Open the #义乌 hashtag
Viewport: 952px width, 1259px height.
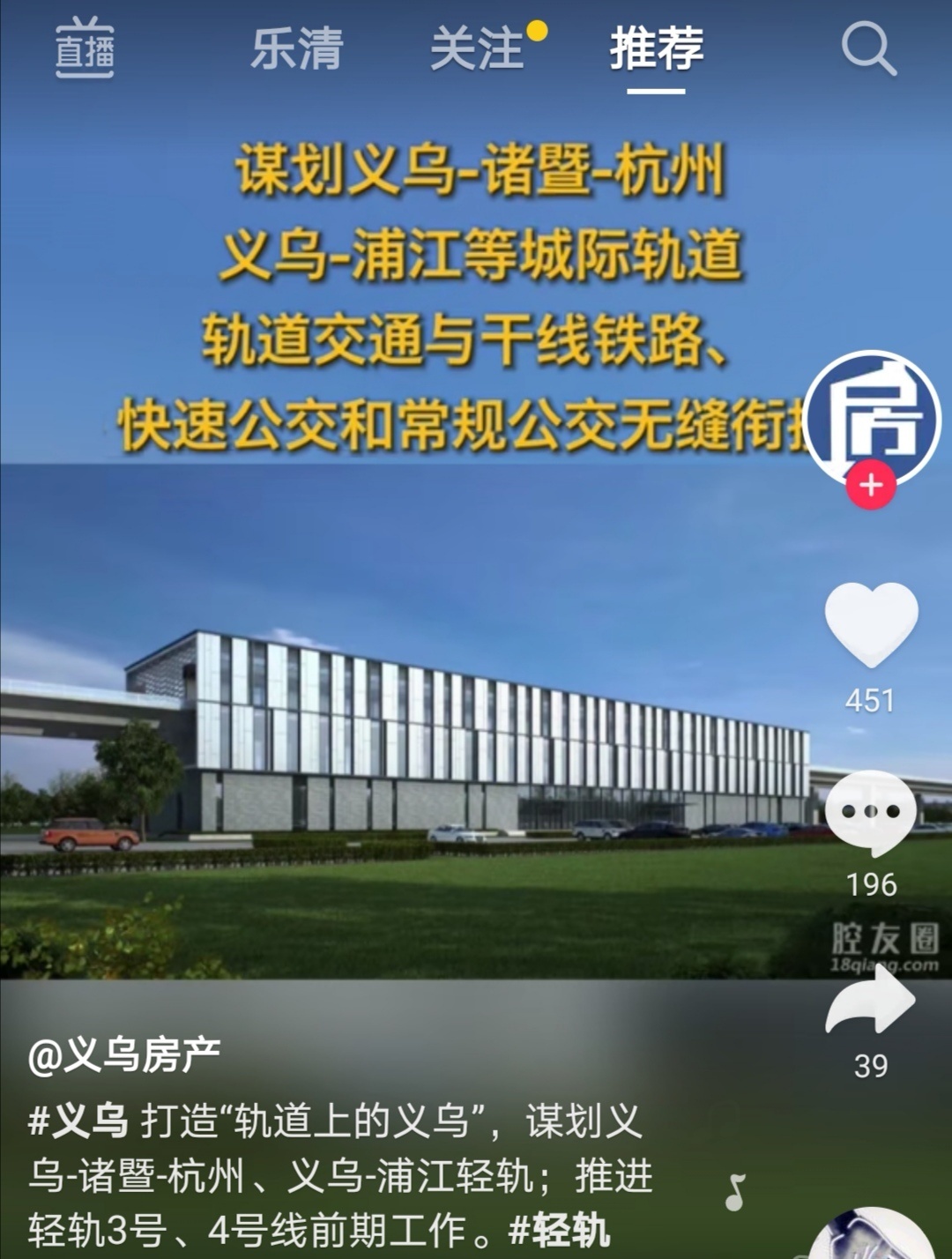[x=78, y=1121]
